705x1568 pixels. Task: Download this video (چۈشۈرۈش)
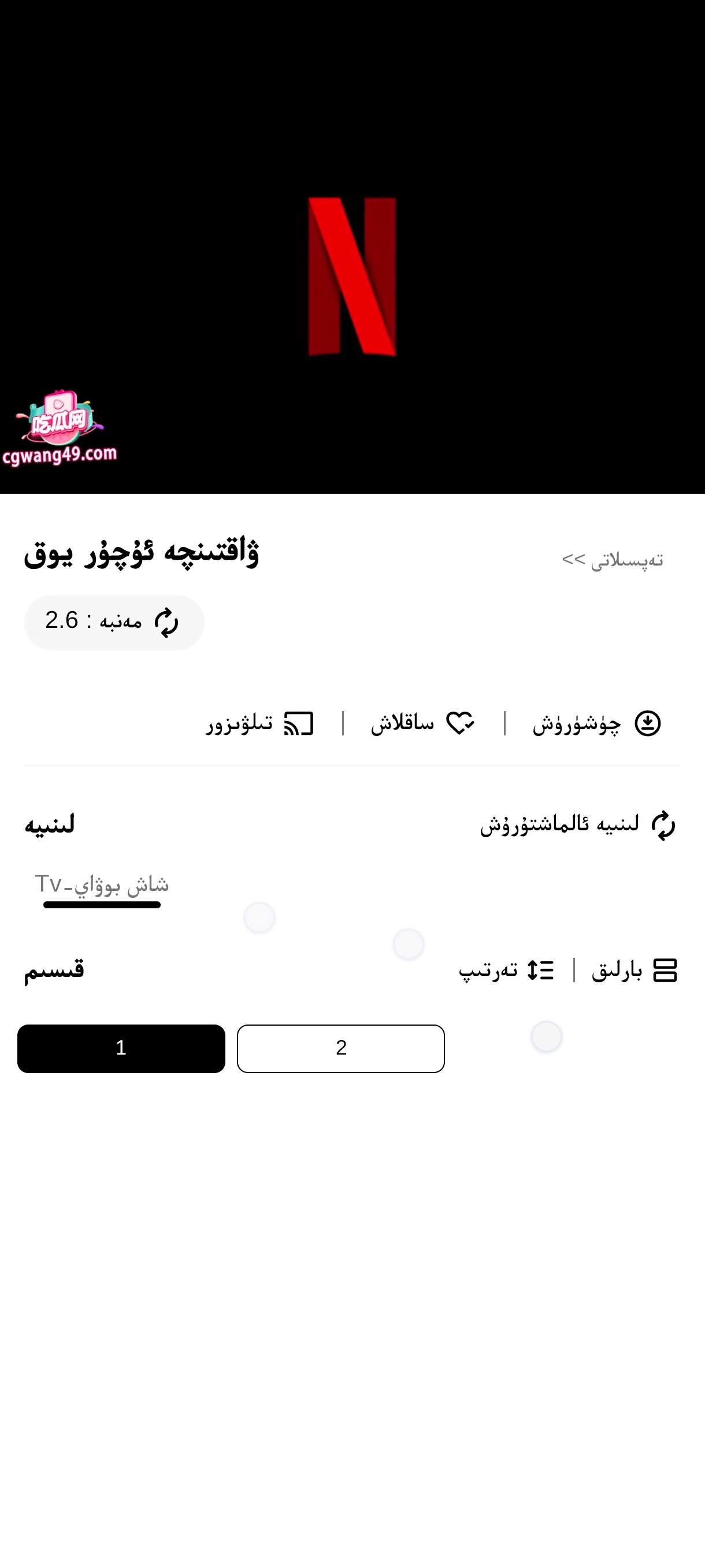coord(596,723)
